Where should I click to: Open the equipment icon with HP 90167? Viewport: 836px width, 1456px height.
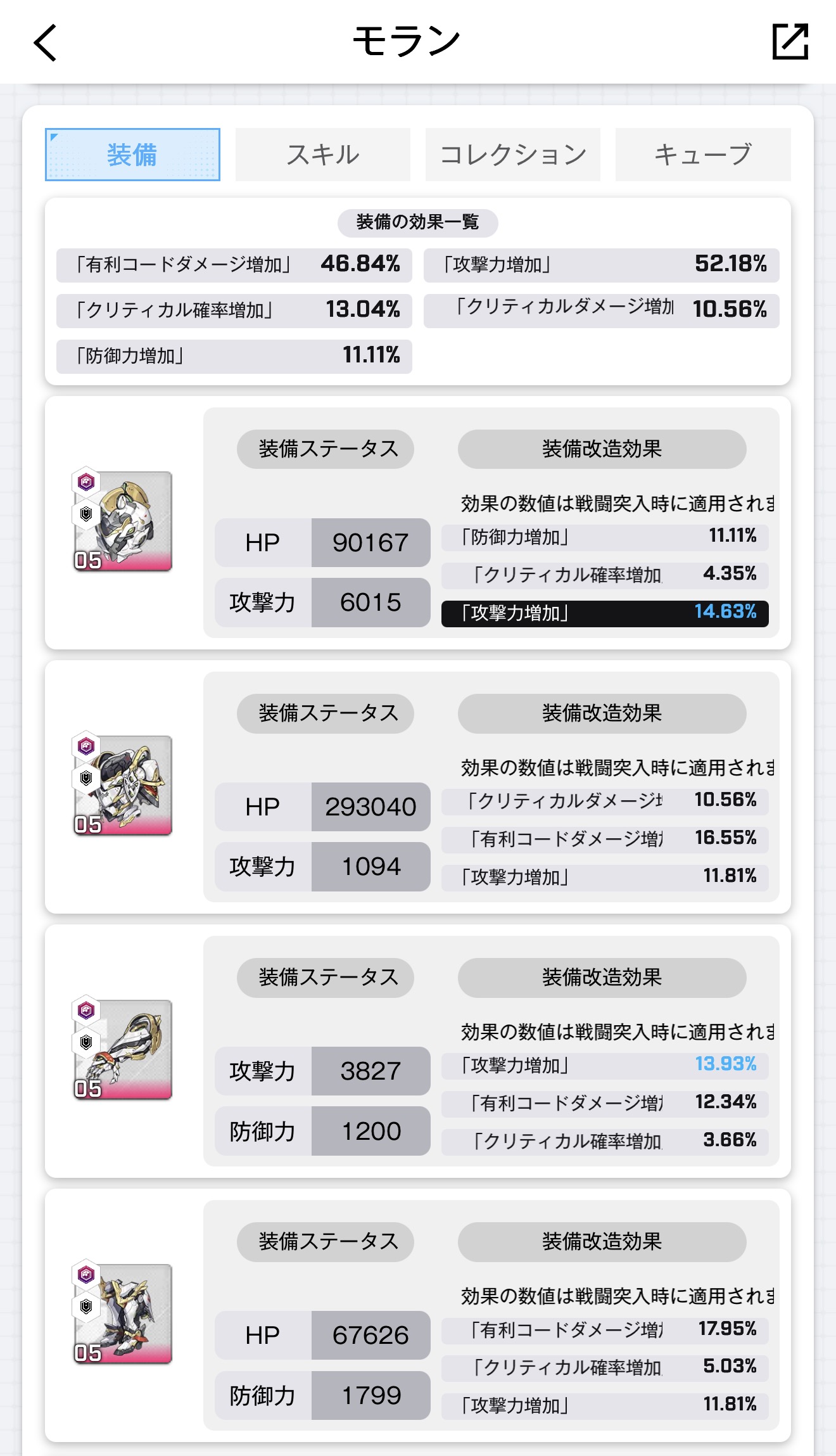[123, 521]
